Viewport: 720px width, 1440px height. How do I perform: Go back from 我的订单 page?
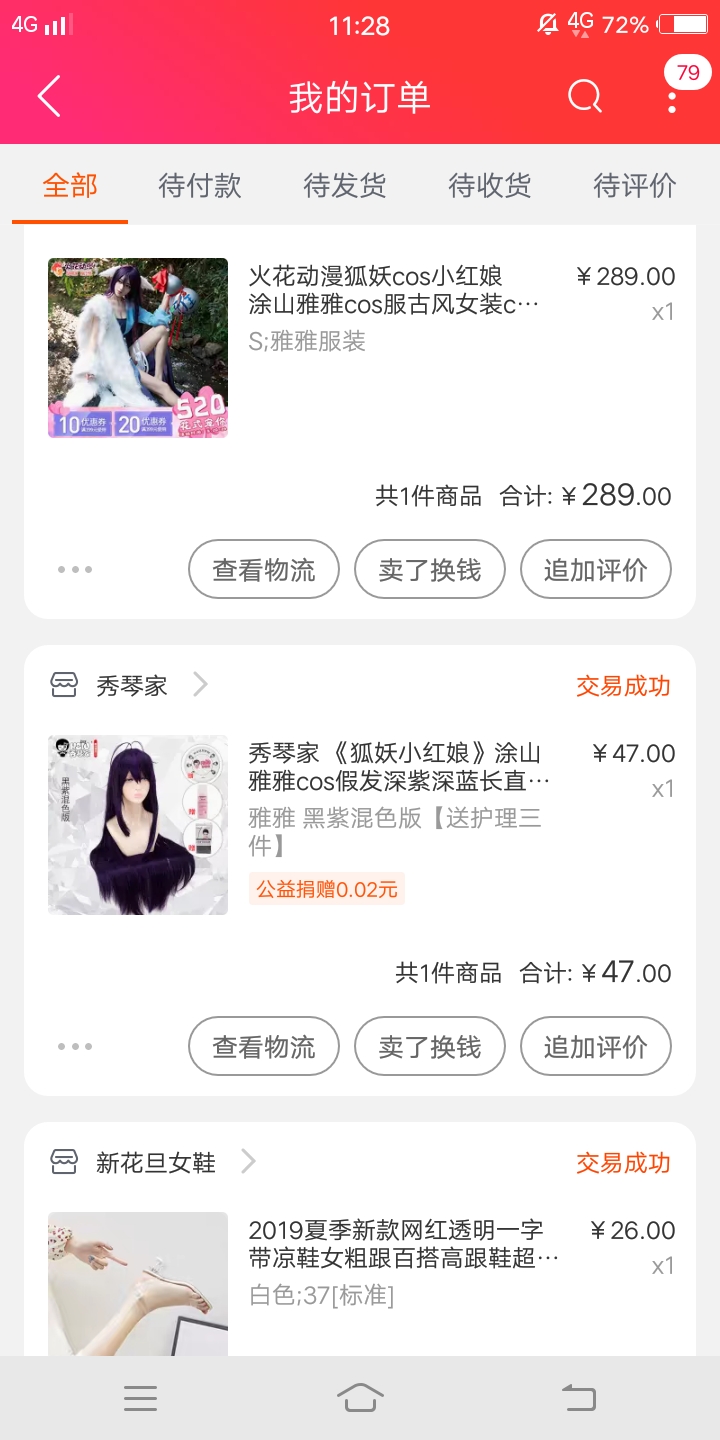pos(49,96)
